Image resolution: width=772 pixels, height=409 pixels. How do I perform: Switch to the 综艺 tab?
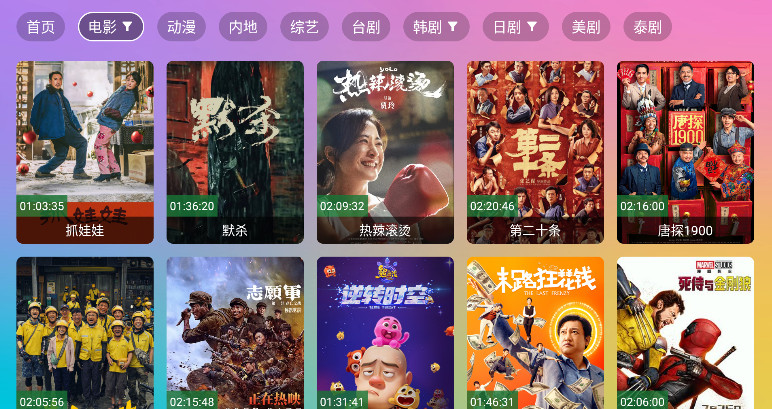[304, 27]
